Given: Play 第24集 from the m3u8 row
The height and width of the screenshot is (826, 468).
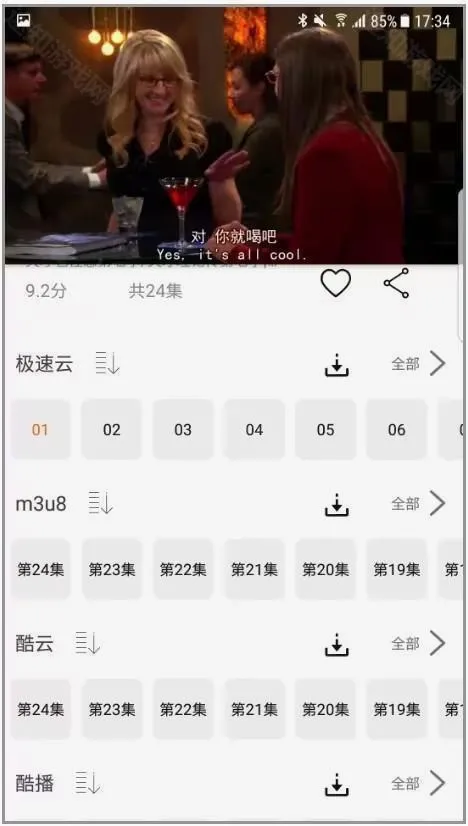Looking at the screenshot, I should tap(41, 569).
